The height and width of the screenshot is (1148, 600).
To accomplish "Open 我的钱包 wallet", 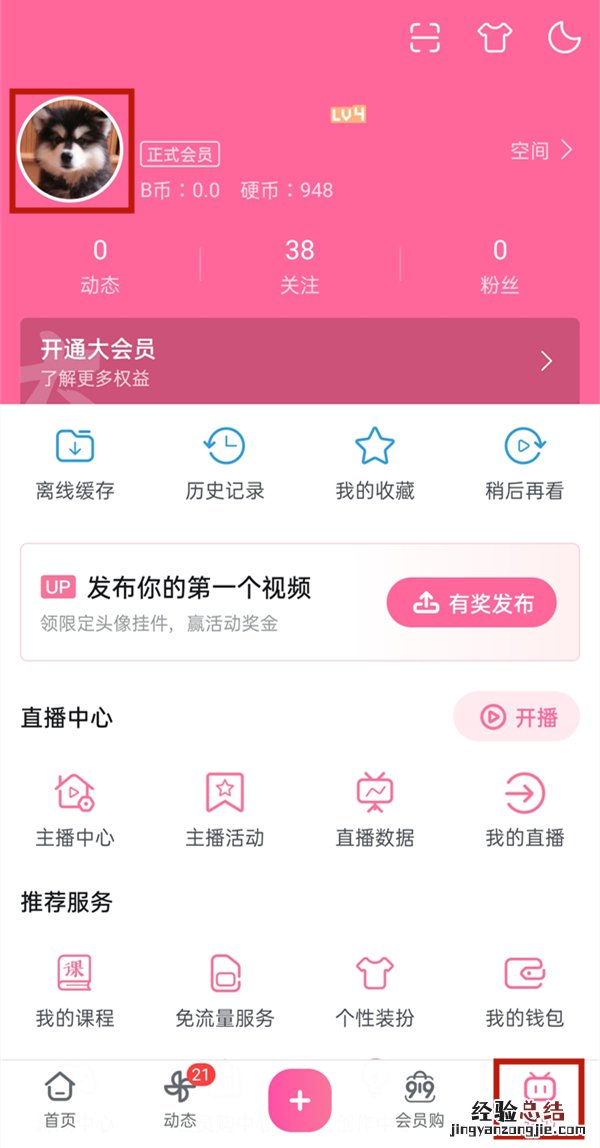I will pos(525,990).
